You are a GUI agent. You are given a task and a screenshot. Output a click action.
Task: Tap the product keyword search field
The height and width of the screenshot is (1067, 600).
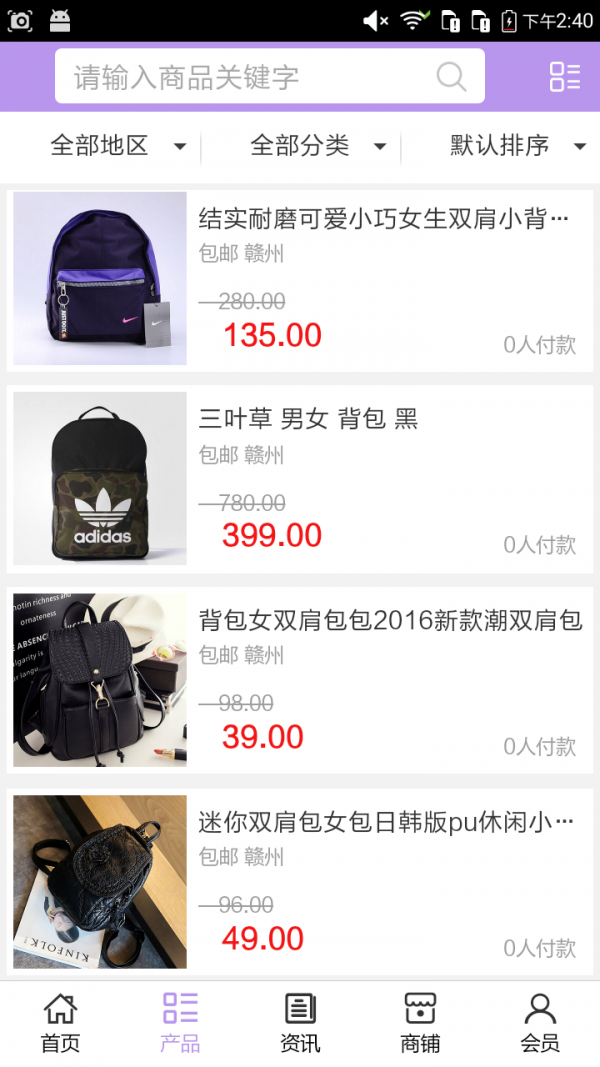[250, 77]
